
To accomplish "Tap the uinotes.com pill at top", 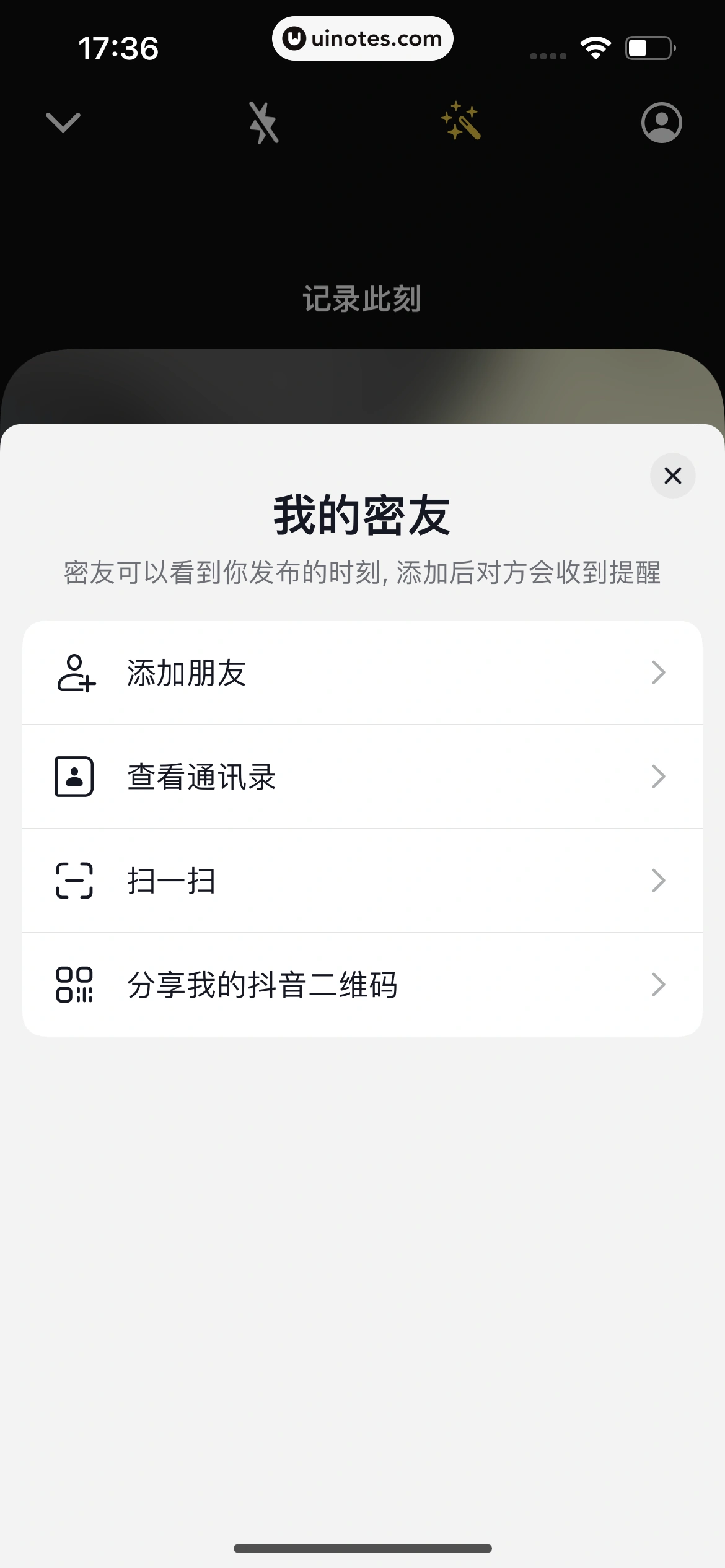I will click(362, 38).
